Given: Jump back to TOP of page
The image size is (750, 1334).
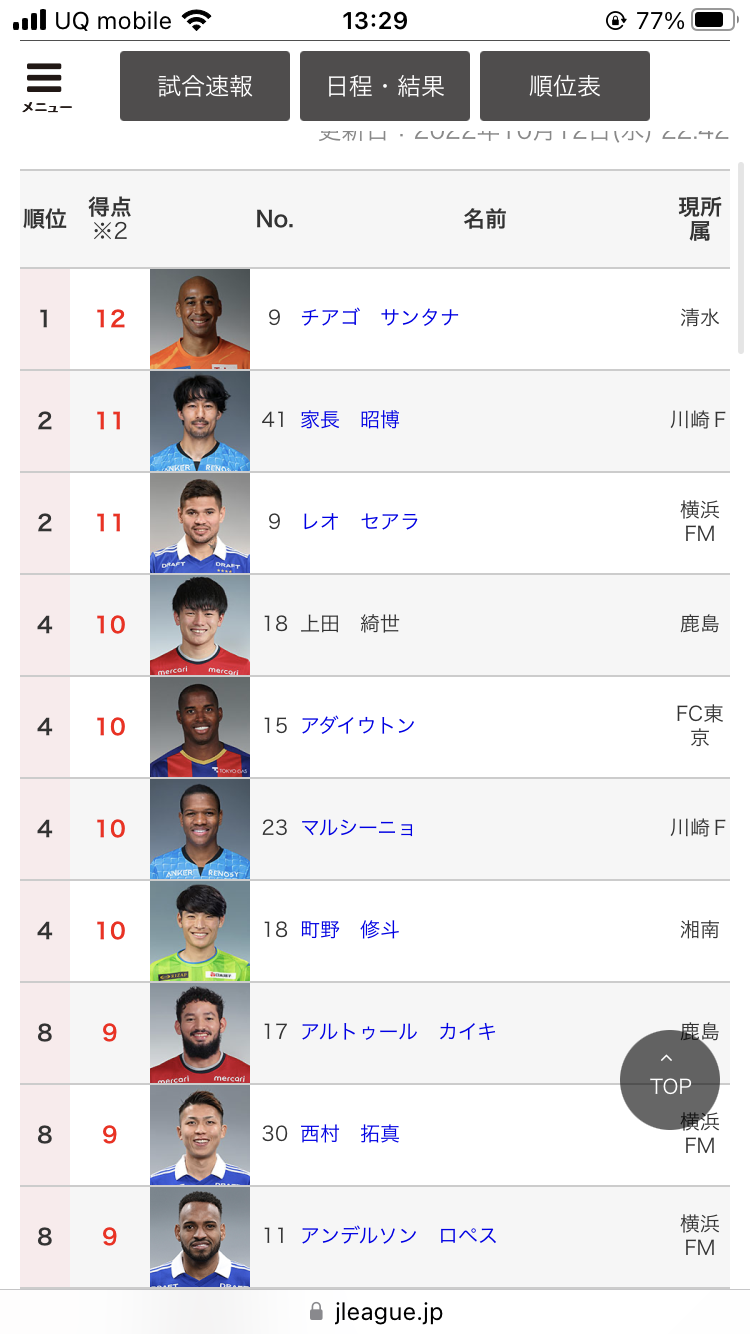Looking at the screenshot, I should tap(670, 1080).
